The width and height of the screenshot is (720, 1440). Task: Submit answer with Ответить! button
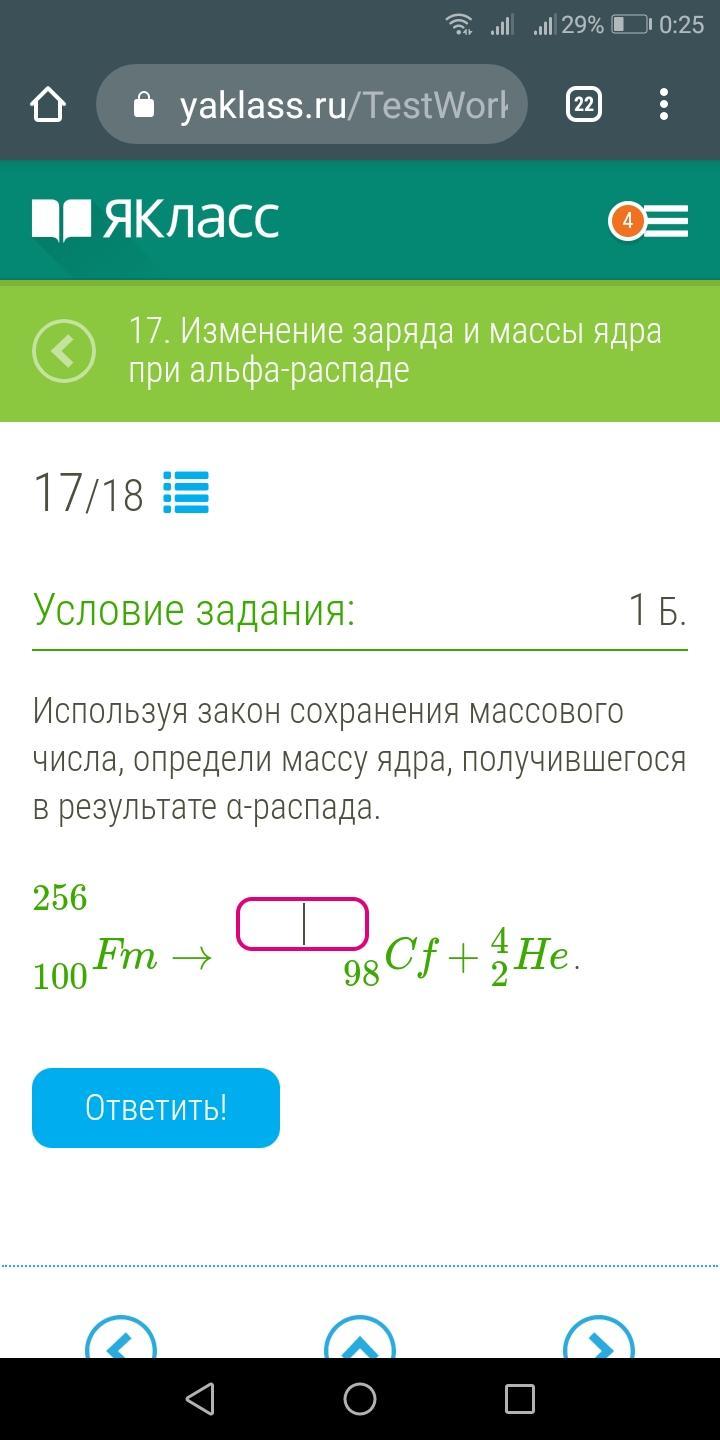156,1108
